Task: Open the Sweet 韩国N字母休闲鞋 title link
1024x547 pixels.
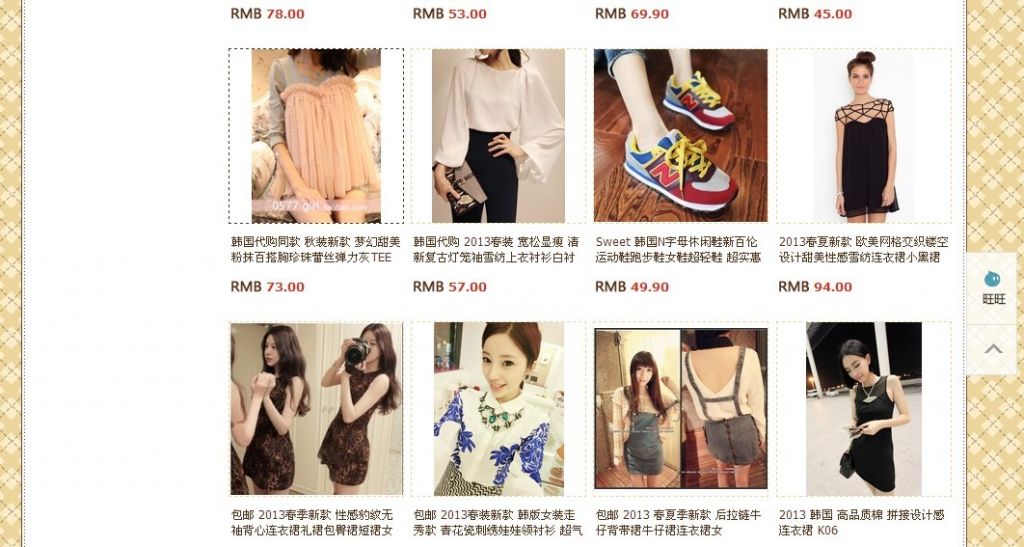Action: click(678, 249)
